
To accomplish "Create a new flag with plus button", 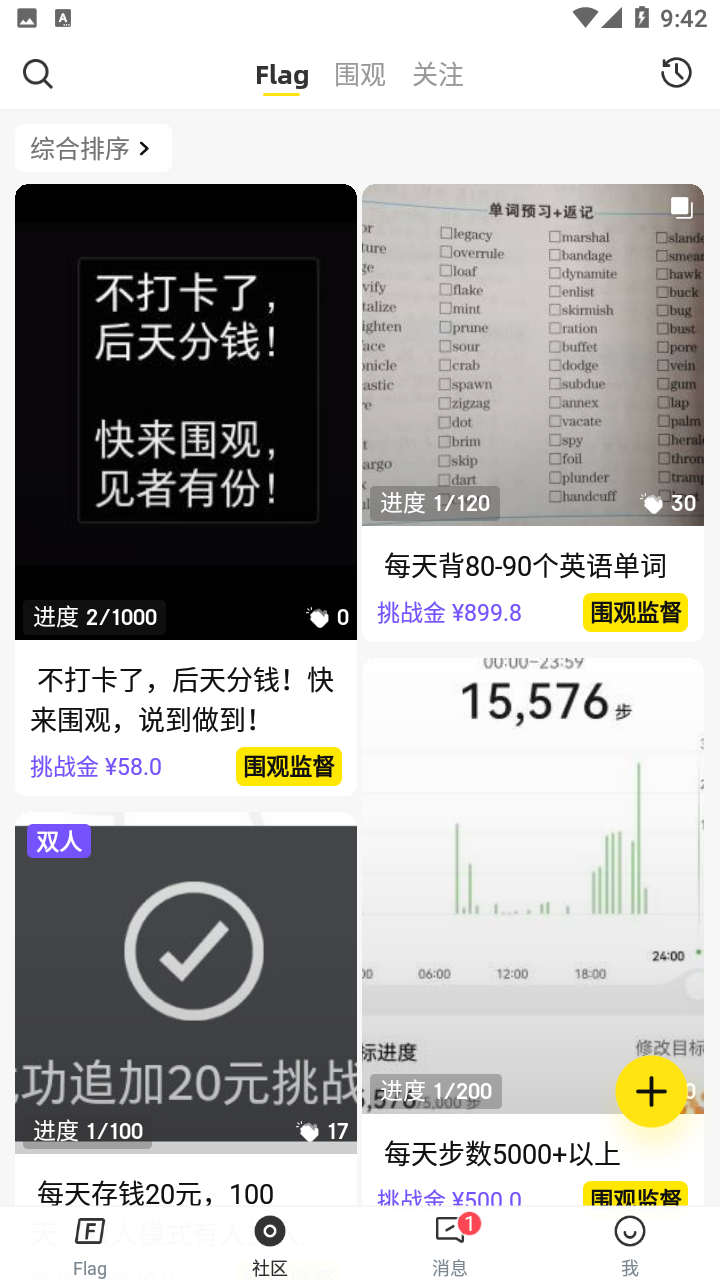I will 651,1091.
